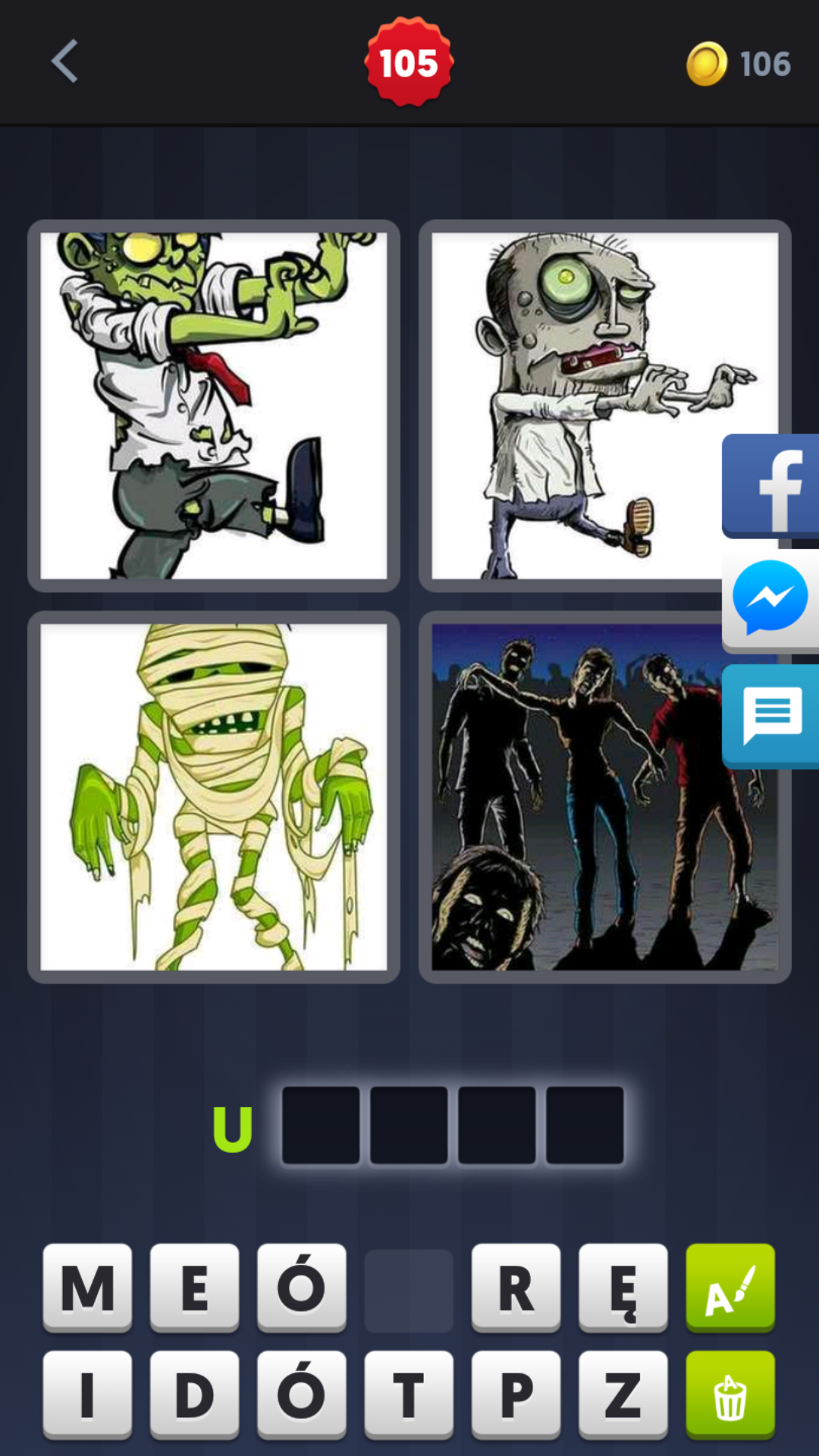Tap the letter P tile
Viewport: 819px width, 1456px height.
tap(516, 1394)
